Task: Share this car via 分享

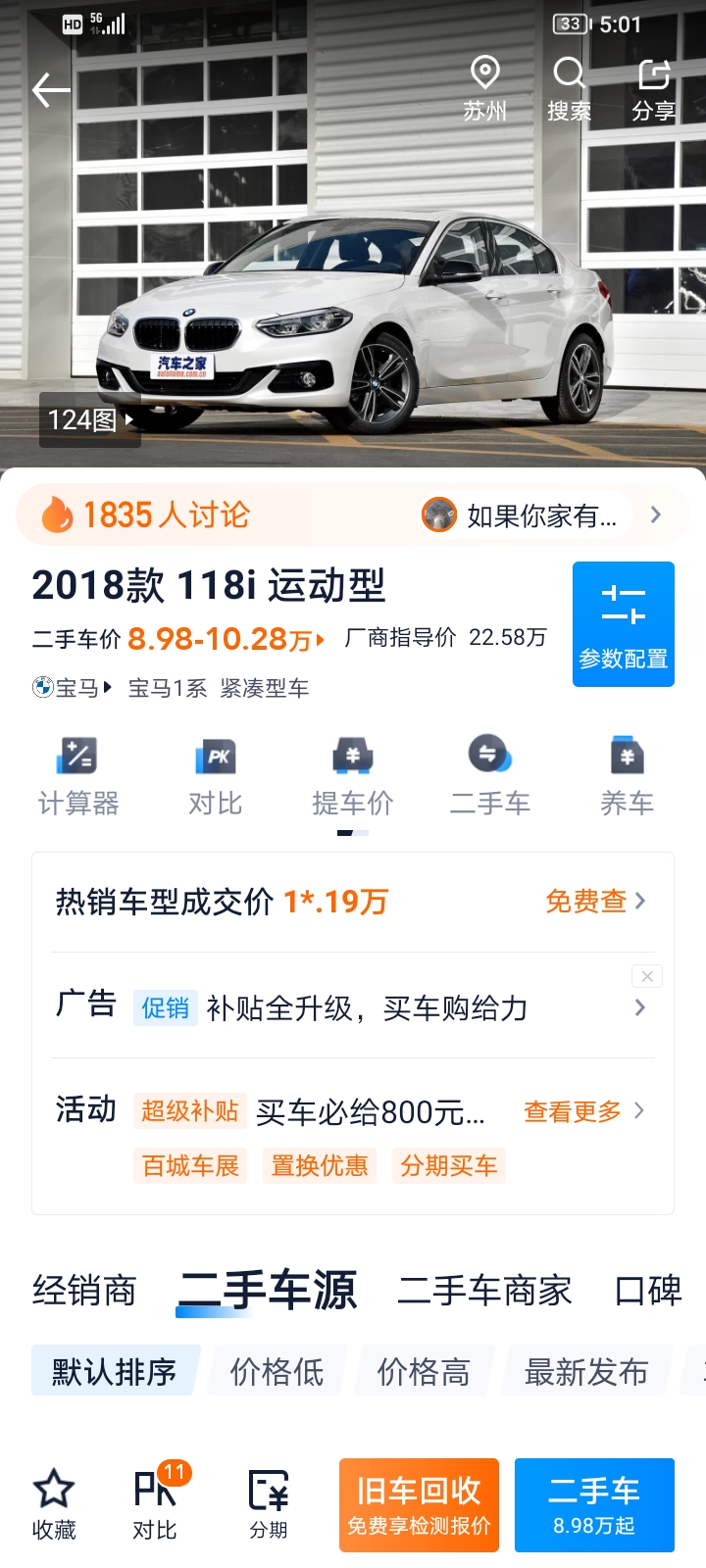Action: (x=654, y=89)
